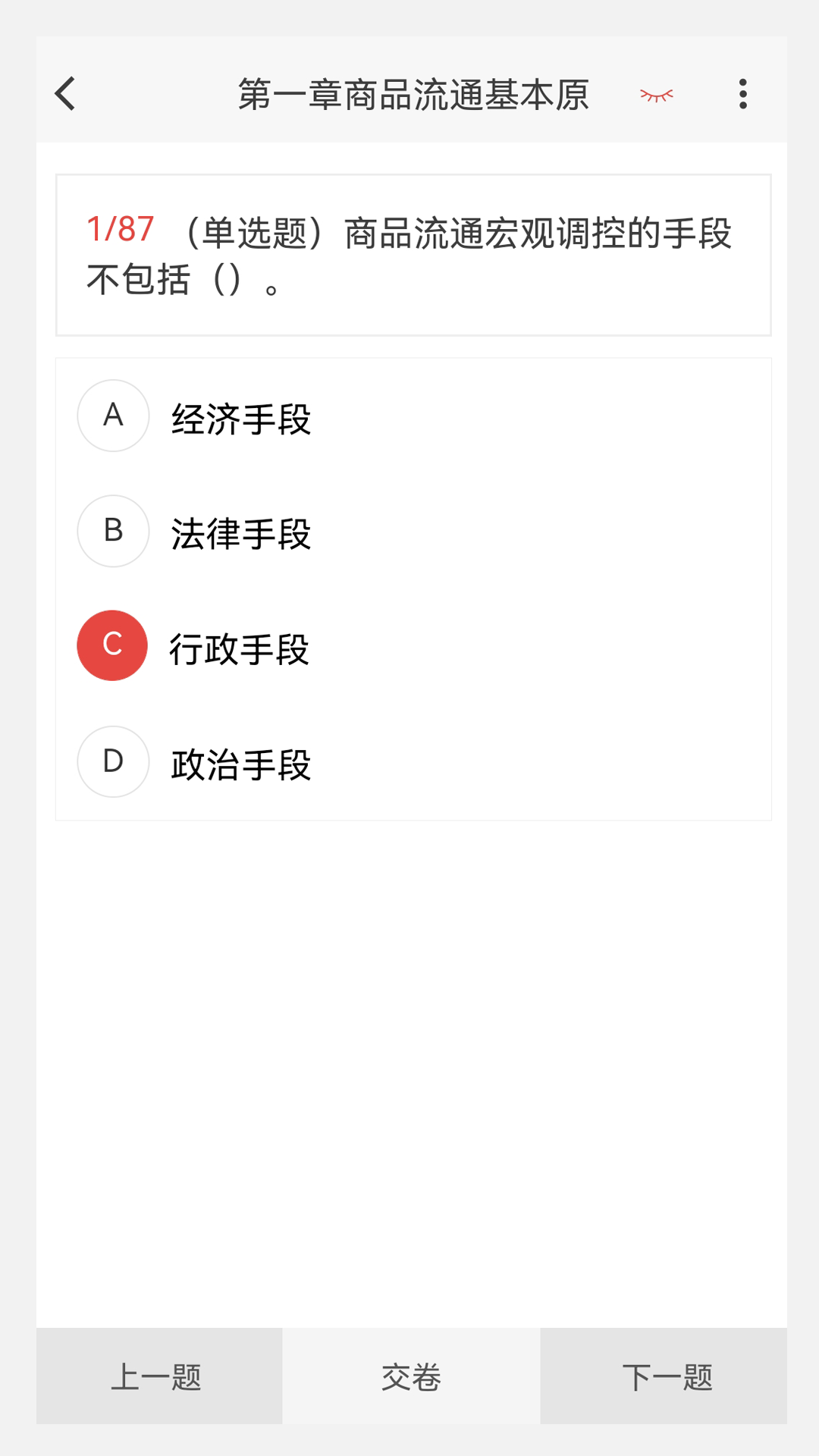Go back using the top-left arrow
The height and width of the screenshot is (1456, 819).
[x=66, y=94]
